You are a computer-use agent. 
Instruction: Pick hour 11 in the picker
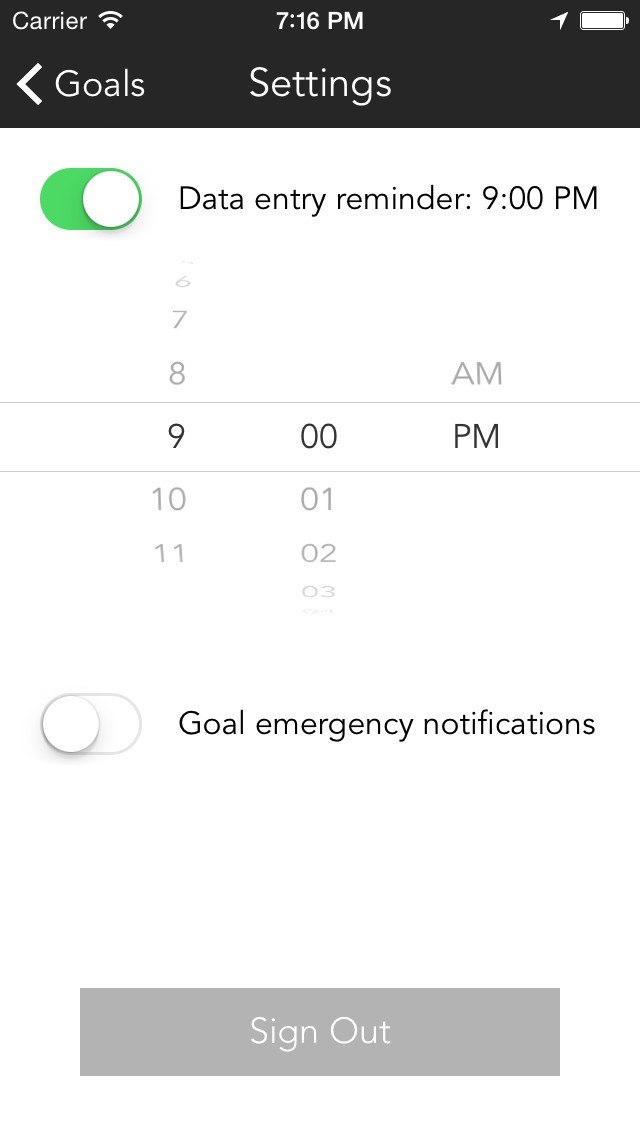[170, 552]
